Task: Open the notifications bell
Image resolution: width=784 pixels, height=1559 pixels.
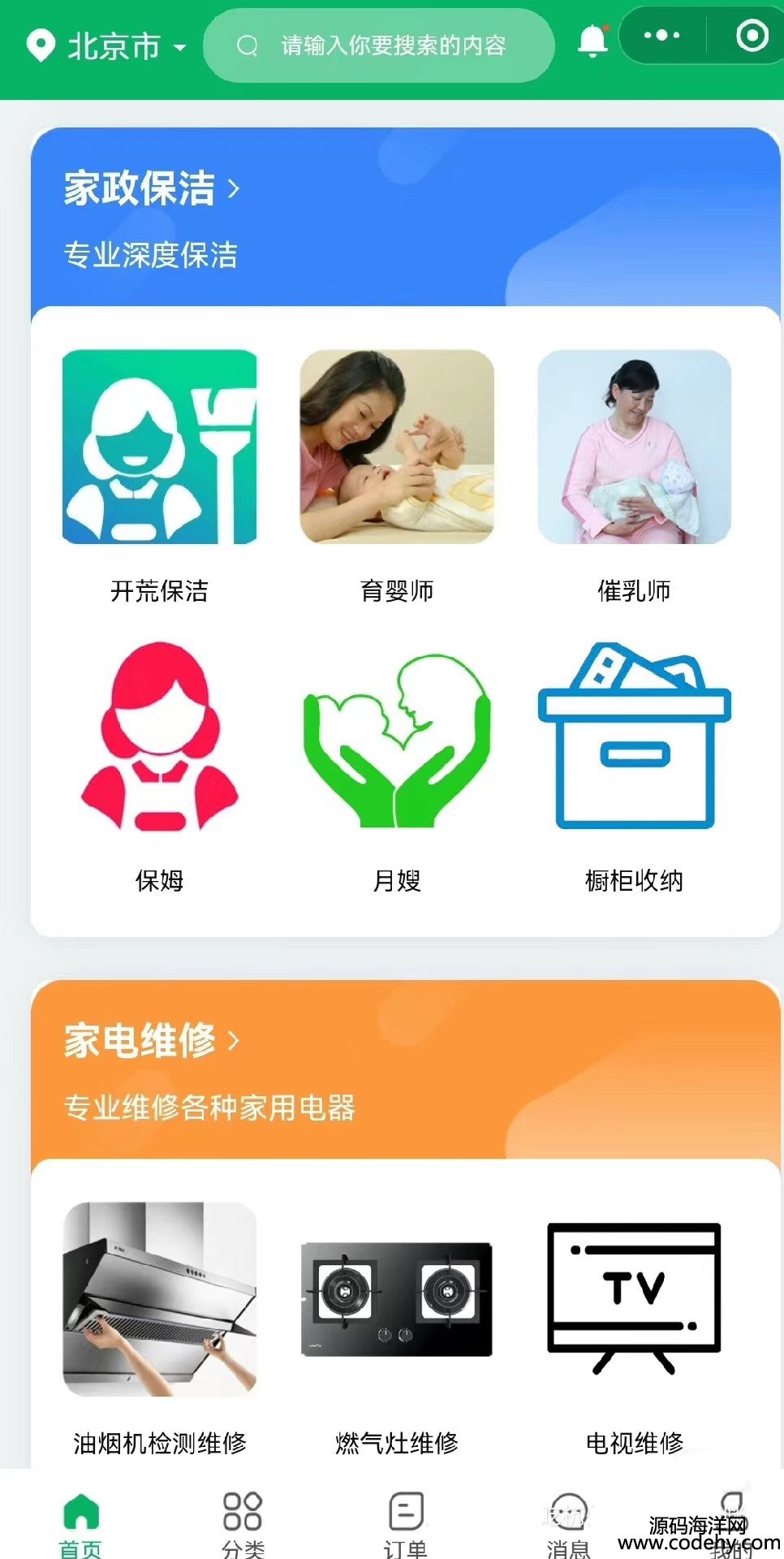Action: pos(592,40)
